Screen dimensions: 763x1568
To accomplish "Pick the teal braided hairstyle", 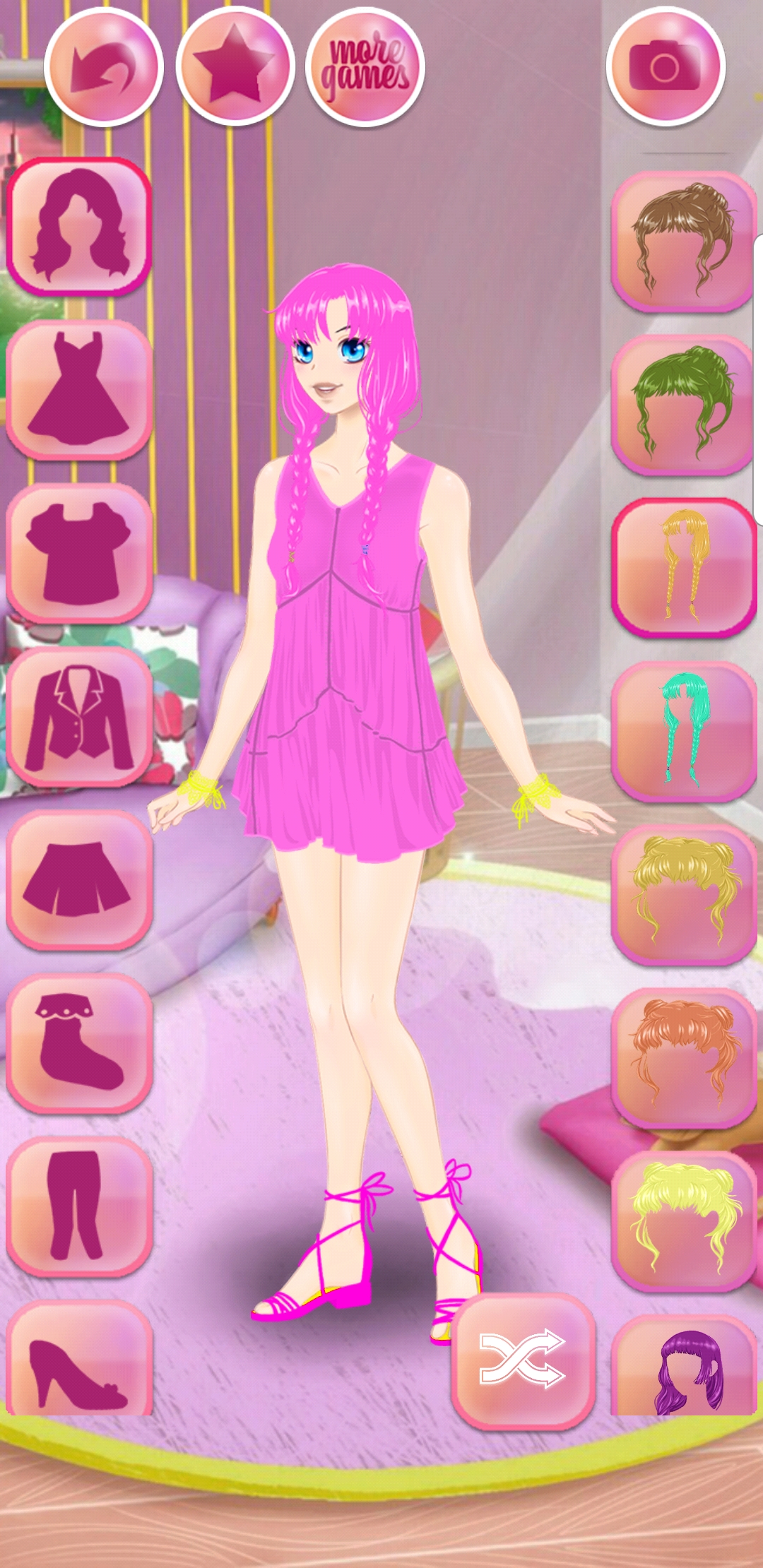I will click(684, 731).
